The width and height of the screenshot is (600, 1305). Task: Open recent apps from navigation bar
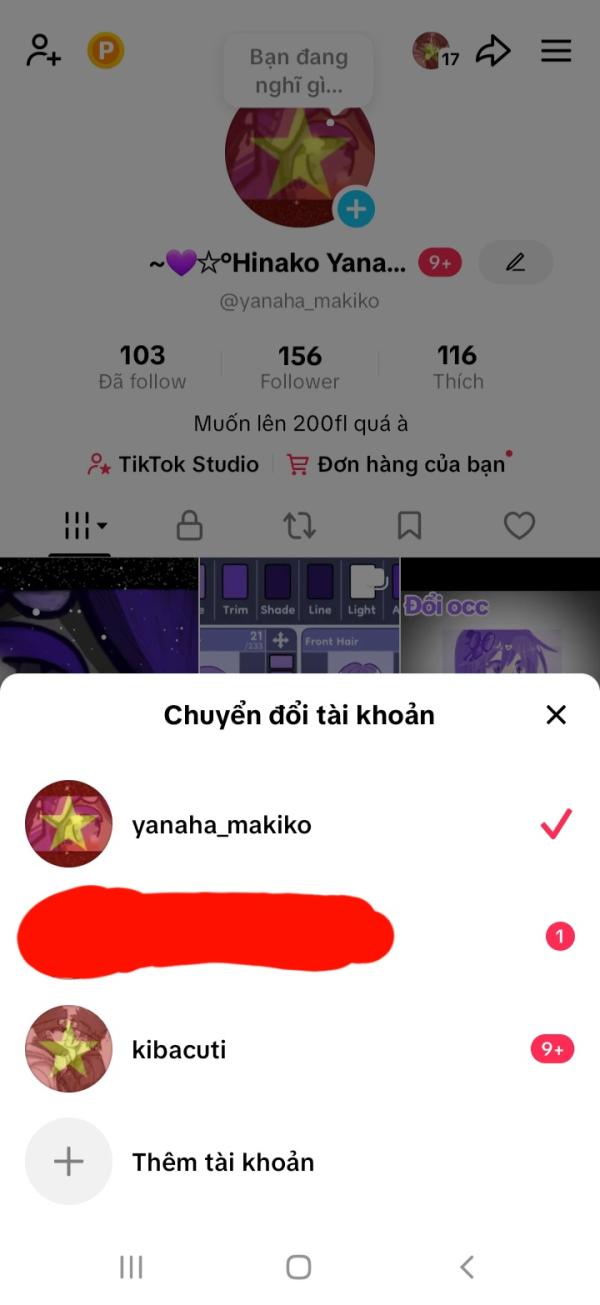pos(131,1267)
